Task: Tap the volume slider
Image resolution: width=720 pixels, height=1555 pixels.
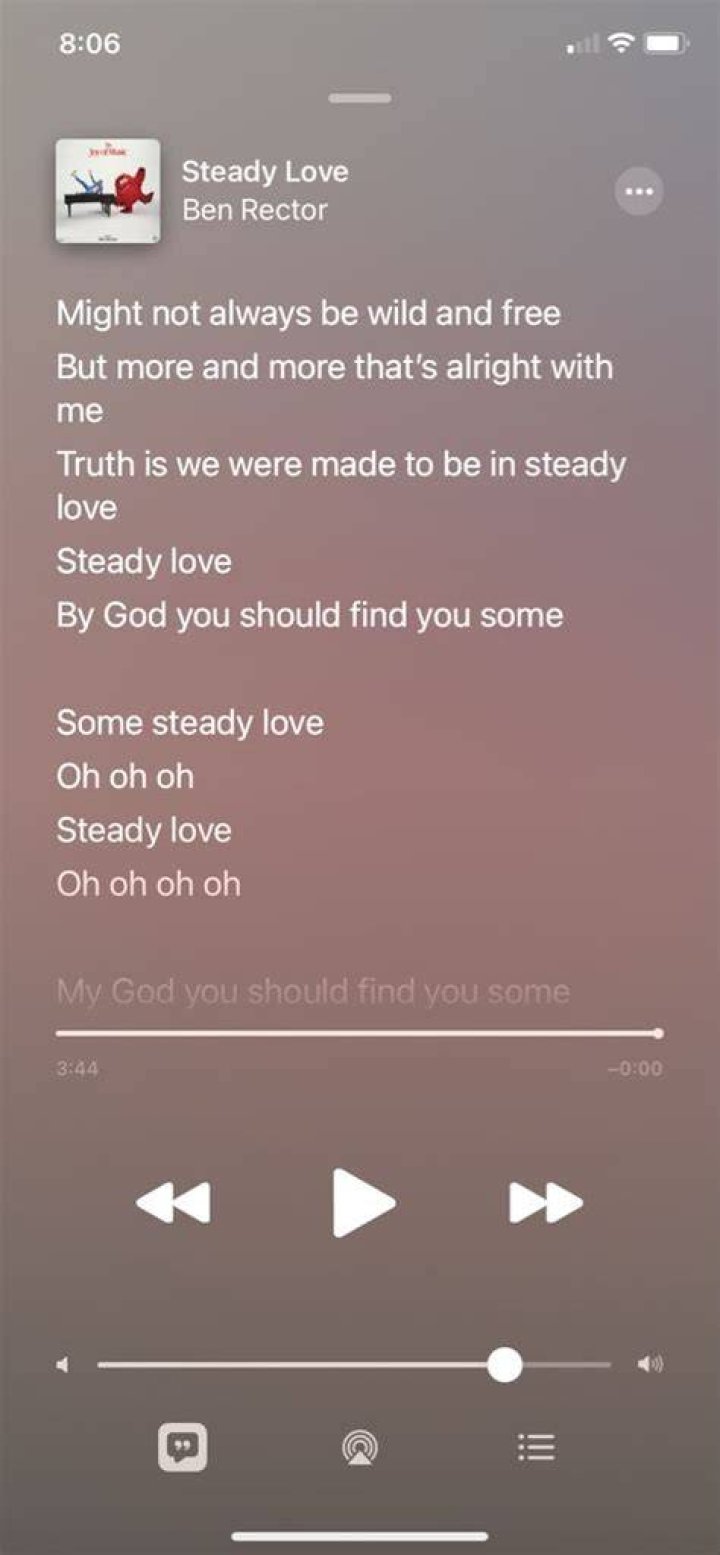Action: click(354, 1364)
